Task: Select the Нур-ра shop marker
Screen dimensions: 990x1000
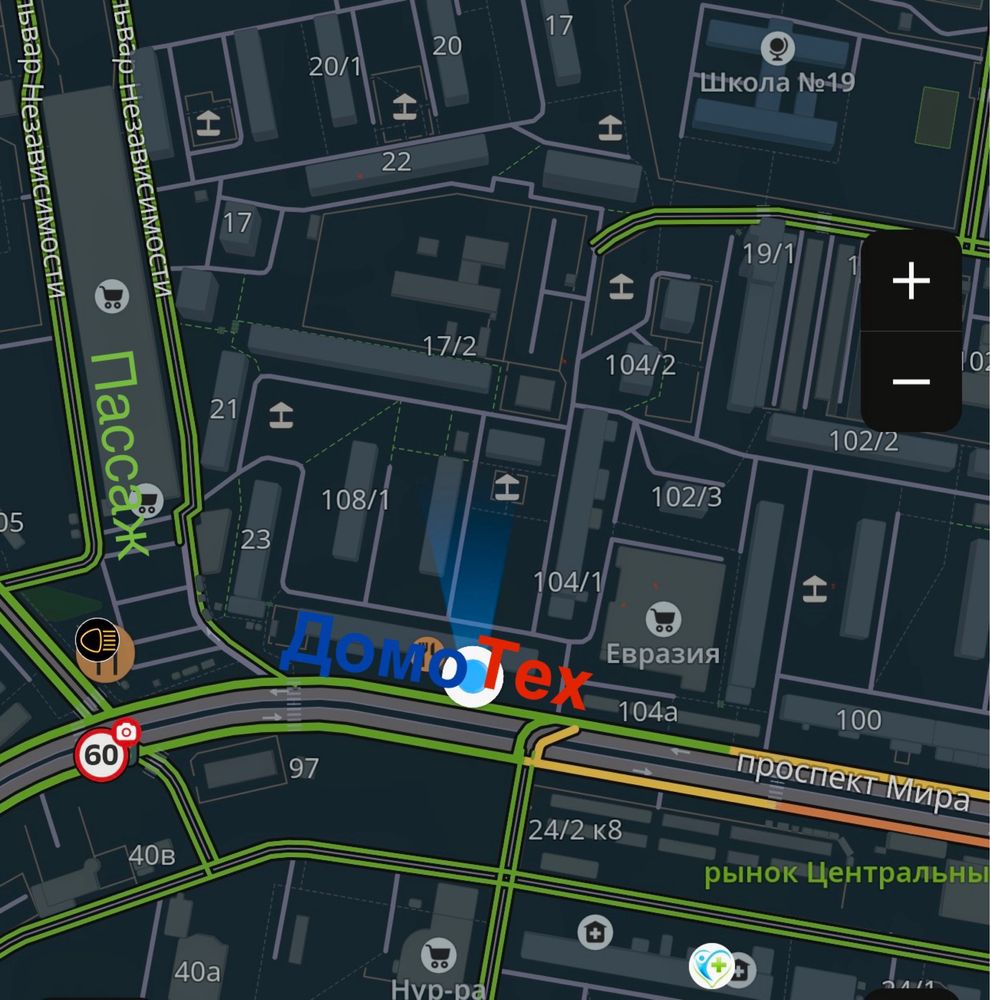Action: [x=436, y=957]
